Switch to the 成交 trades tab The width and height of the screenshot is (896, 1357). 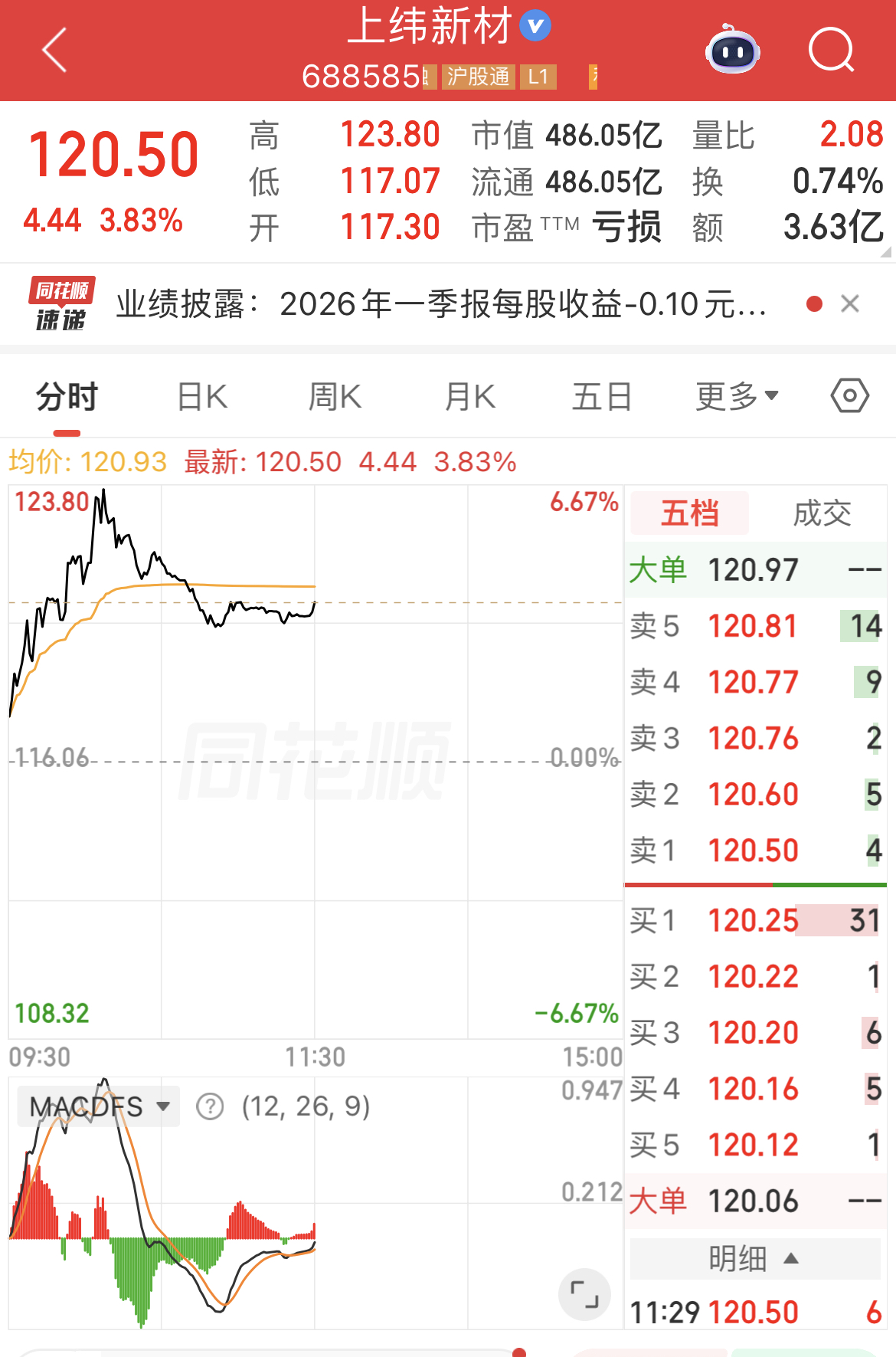pyautogui.click(x=822, y=513)
